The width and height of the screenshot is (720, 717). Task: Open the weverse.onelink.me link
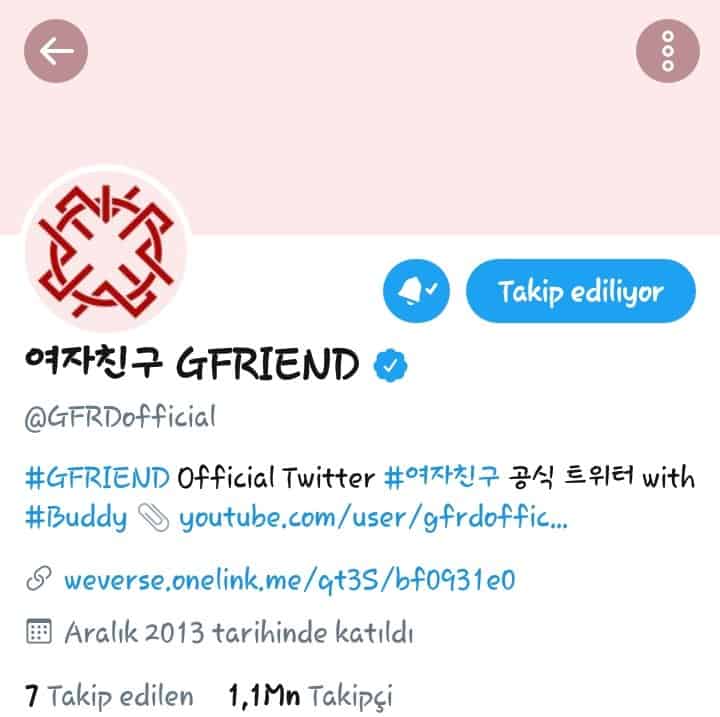click(x=290, y=580)
